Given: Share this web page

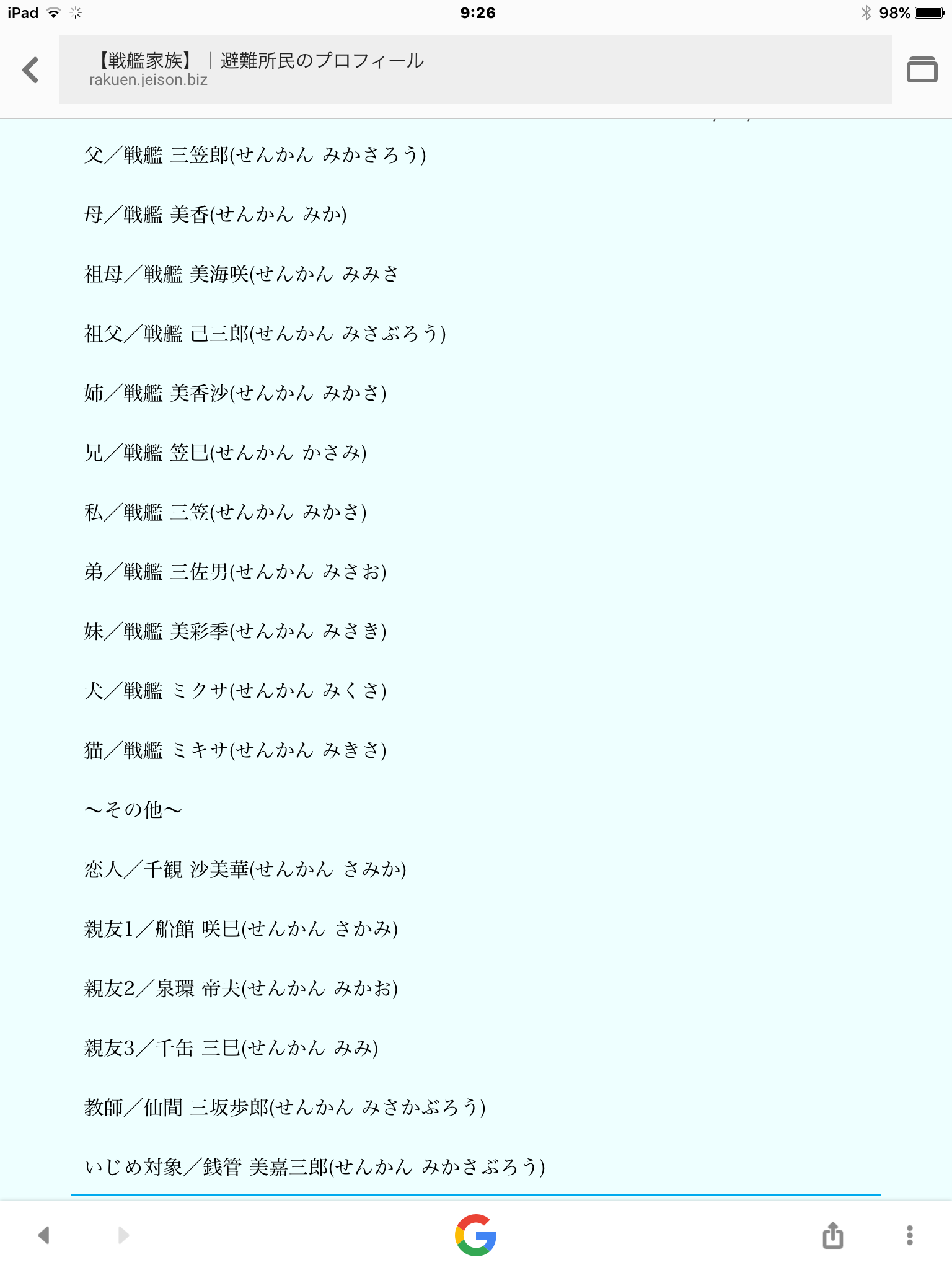Looking at the screenshot, I should [832, 1235].
